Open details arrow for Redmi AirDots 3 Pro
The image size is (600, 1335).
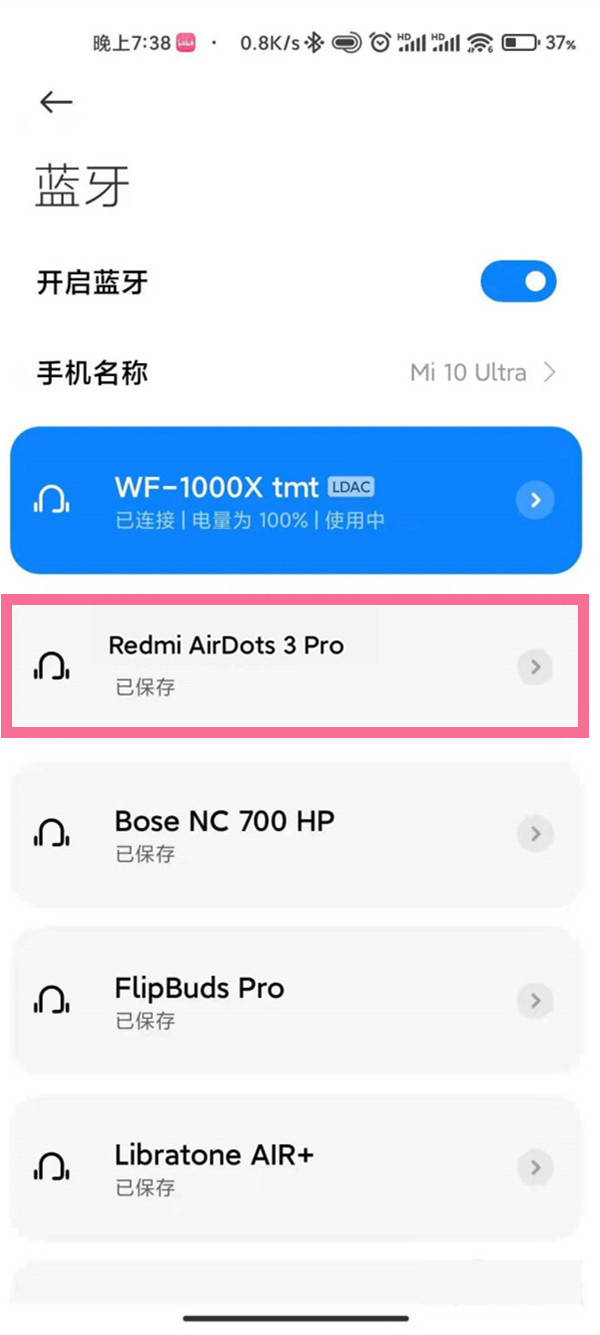click(535, 667)
